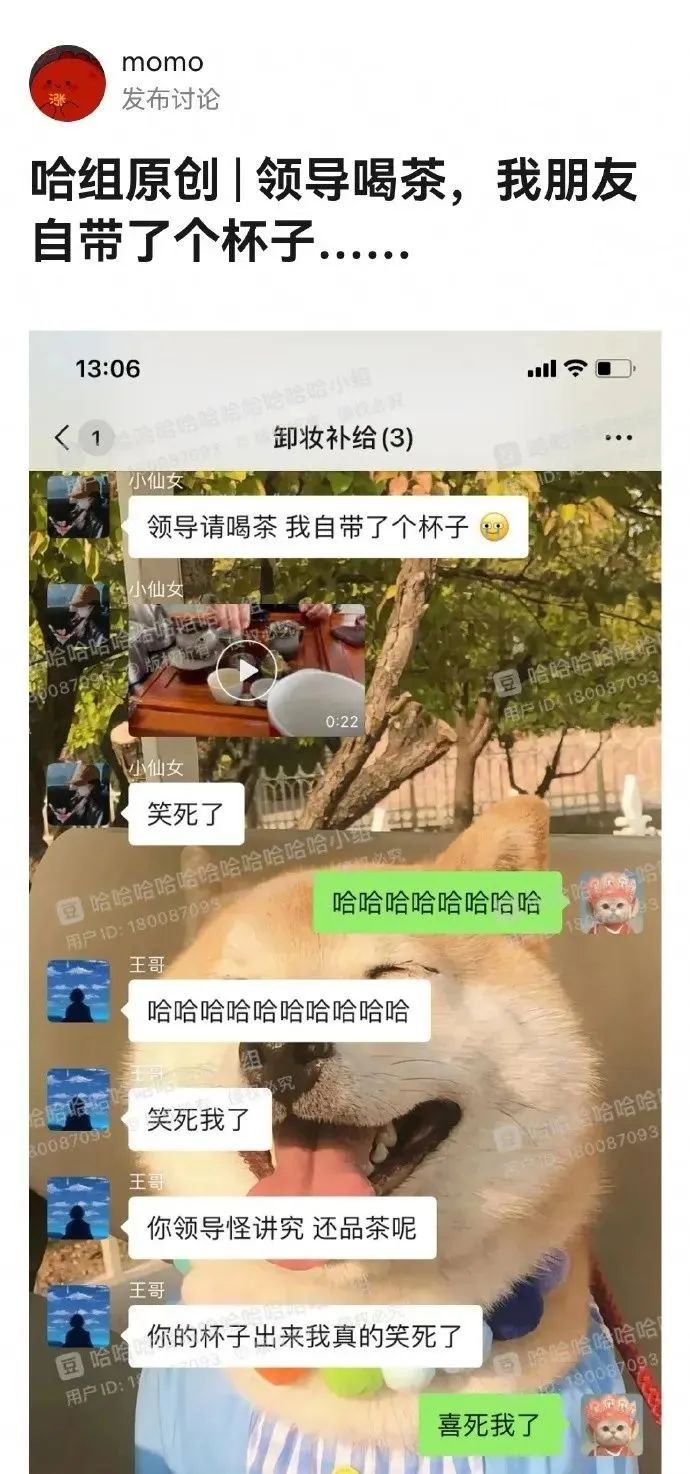The height and width of the screenshot is (1474, 690).
Task: Tap the username momo
Action: pos(161,63)
